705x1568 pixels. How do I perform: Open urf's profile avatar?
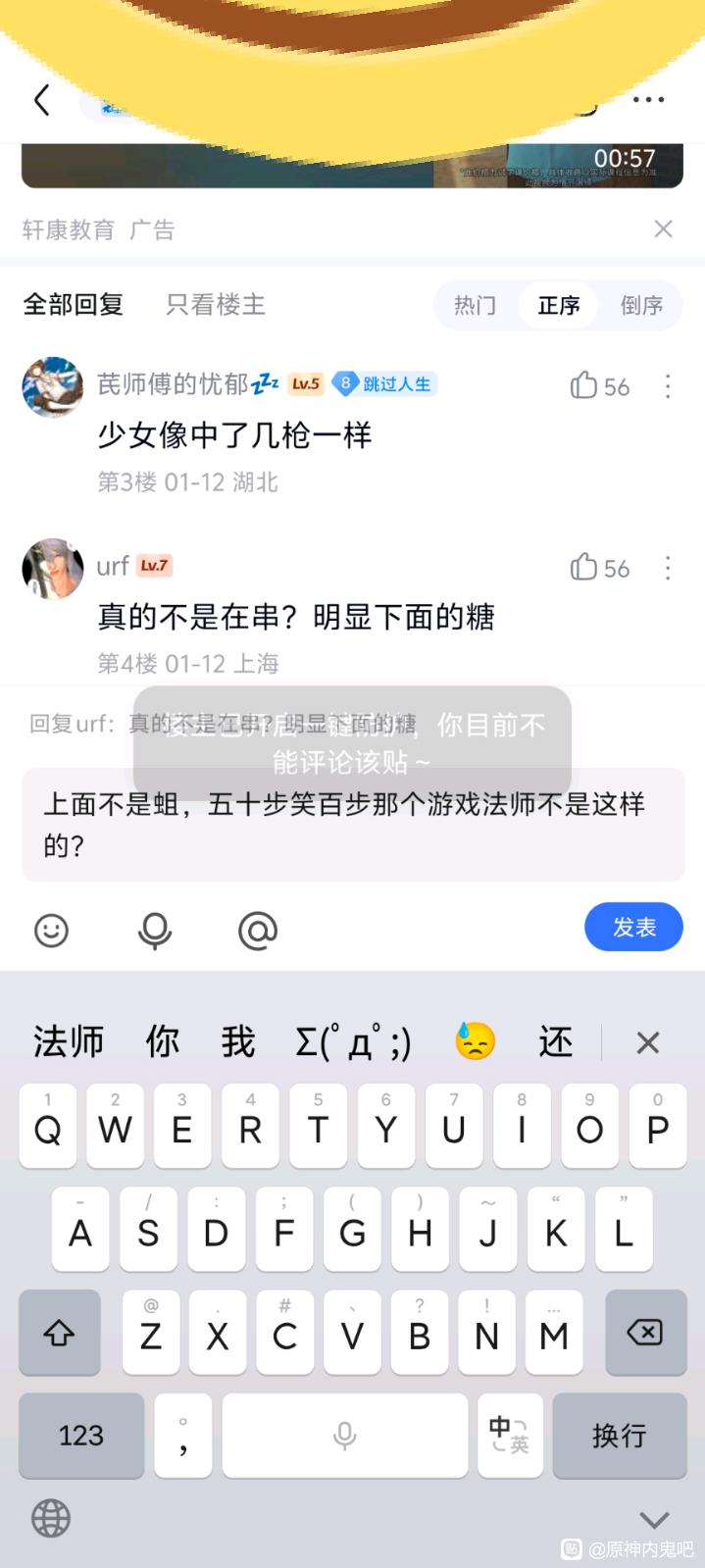(x=53, y=568)
